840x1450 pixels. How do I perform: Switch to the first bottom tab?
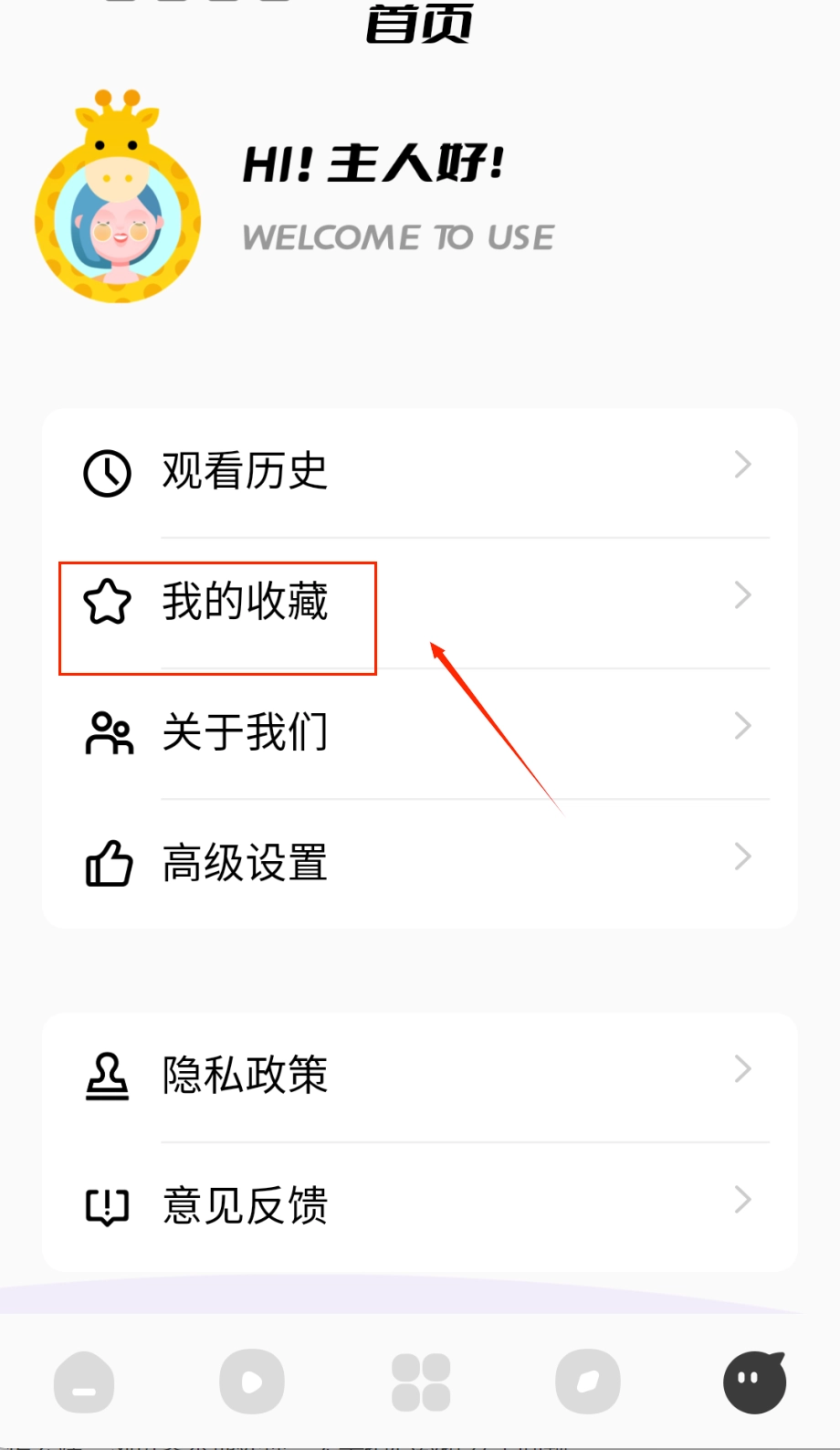click(x=84, y=1382)
